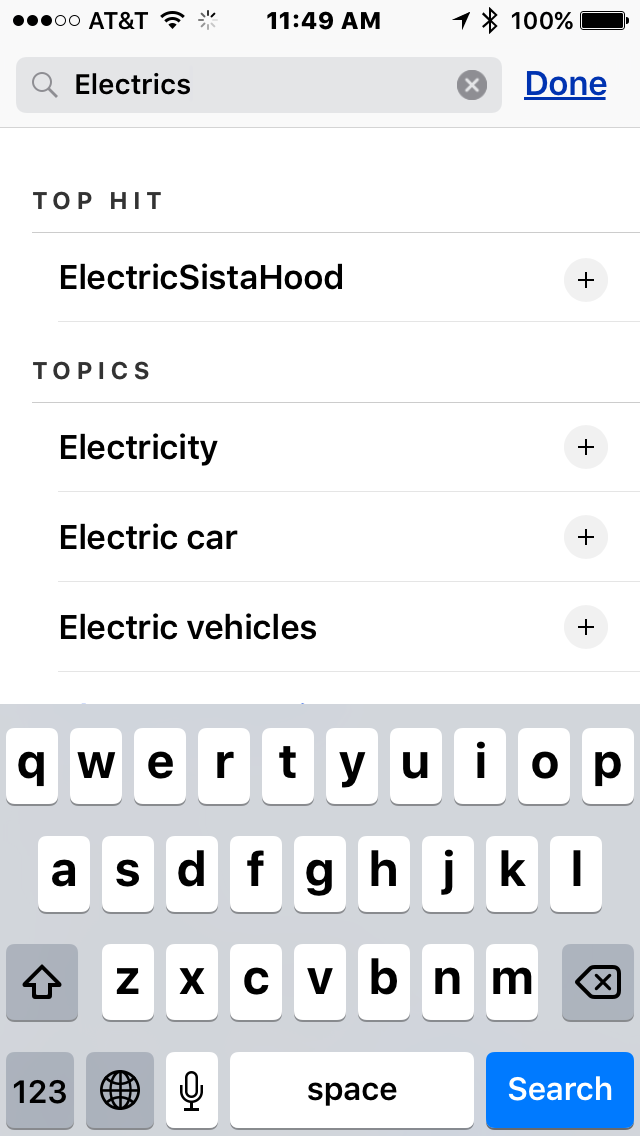Delete a character with backspace
Screen dimensions: 640x1136
[x=598, y=982]
